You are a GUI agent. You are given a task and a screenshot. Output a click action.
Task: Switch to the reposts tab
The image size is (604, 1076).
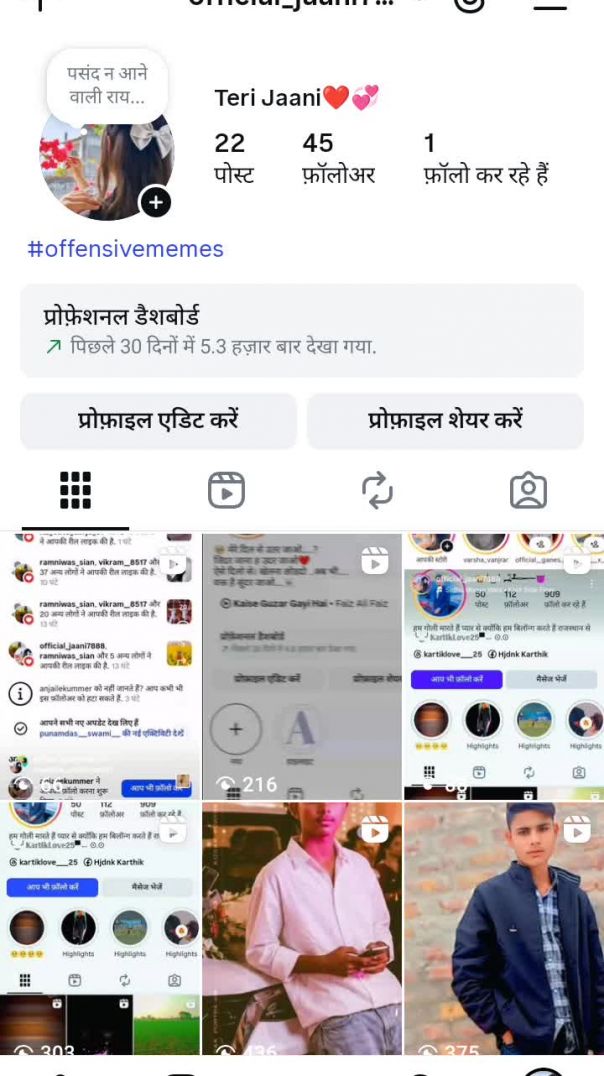pos(377,490)
